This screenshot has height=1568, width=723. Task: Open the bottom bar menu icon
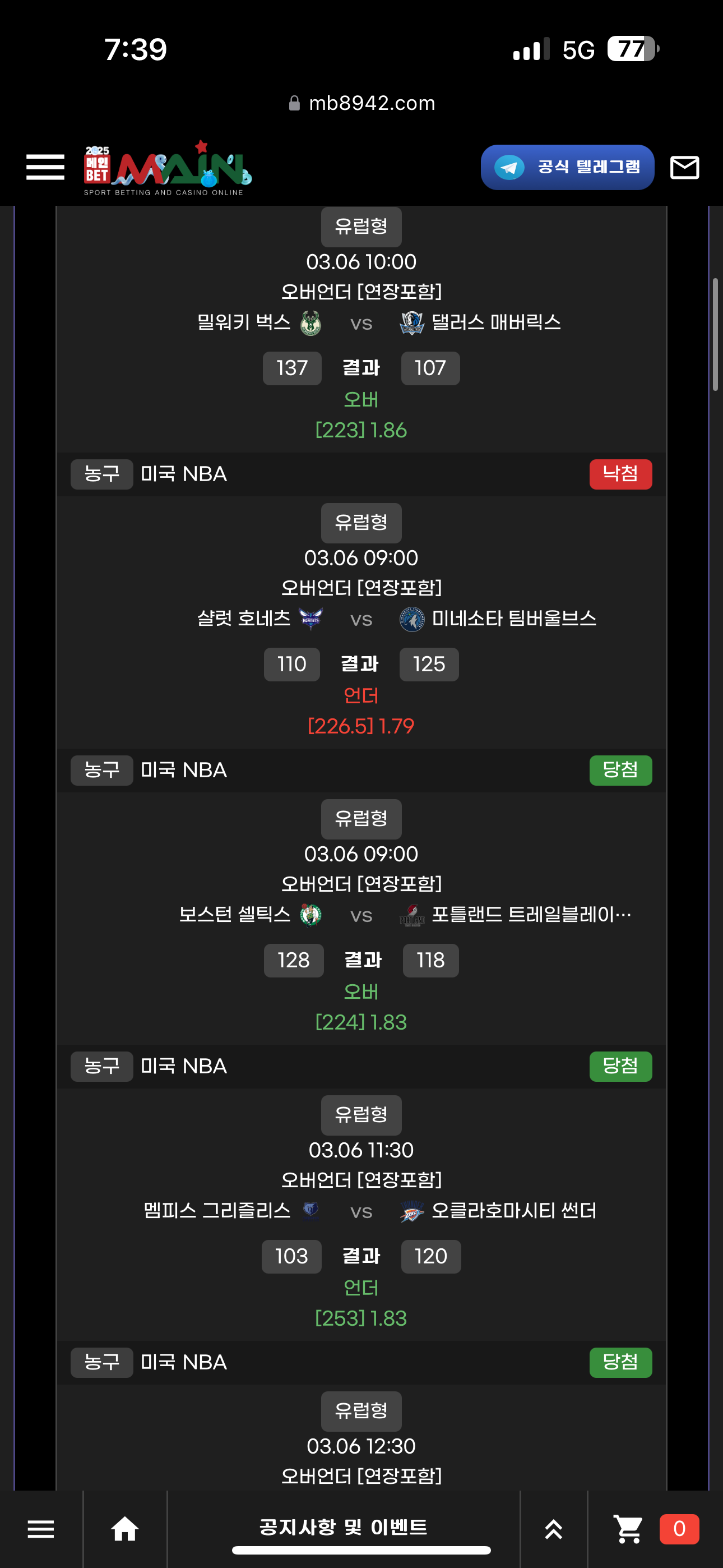pyautogui.click(x=41, y=1528)
